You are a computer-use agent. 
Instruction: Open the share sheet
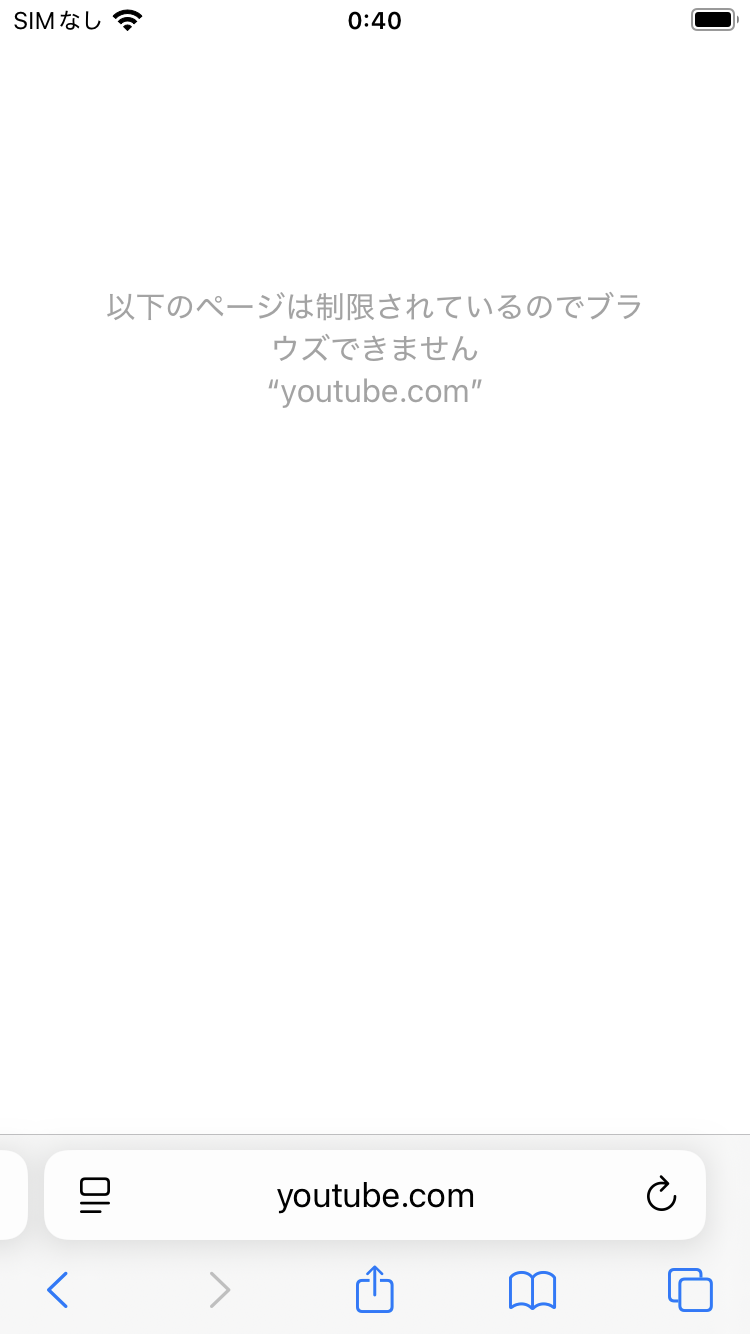coord(375,1288)
